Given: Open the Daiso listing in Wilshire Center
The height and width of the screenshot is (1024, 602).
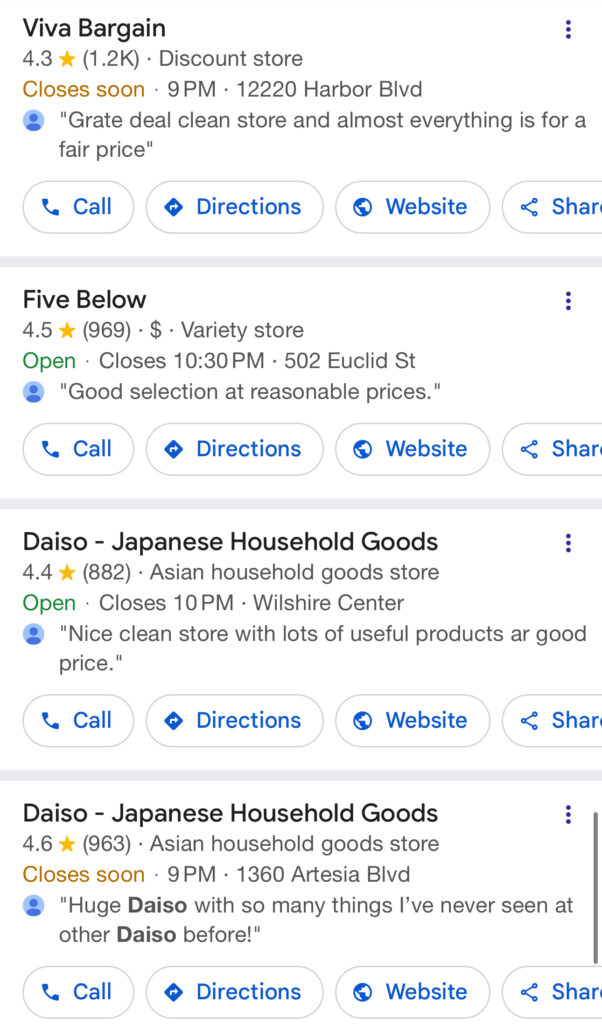Looking at the screenshot, I should point(230,542).
